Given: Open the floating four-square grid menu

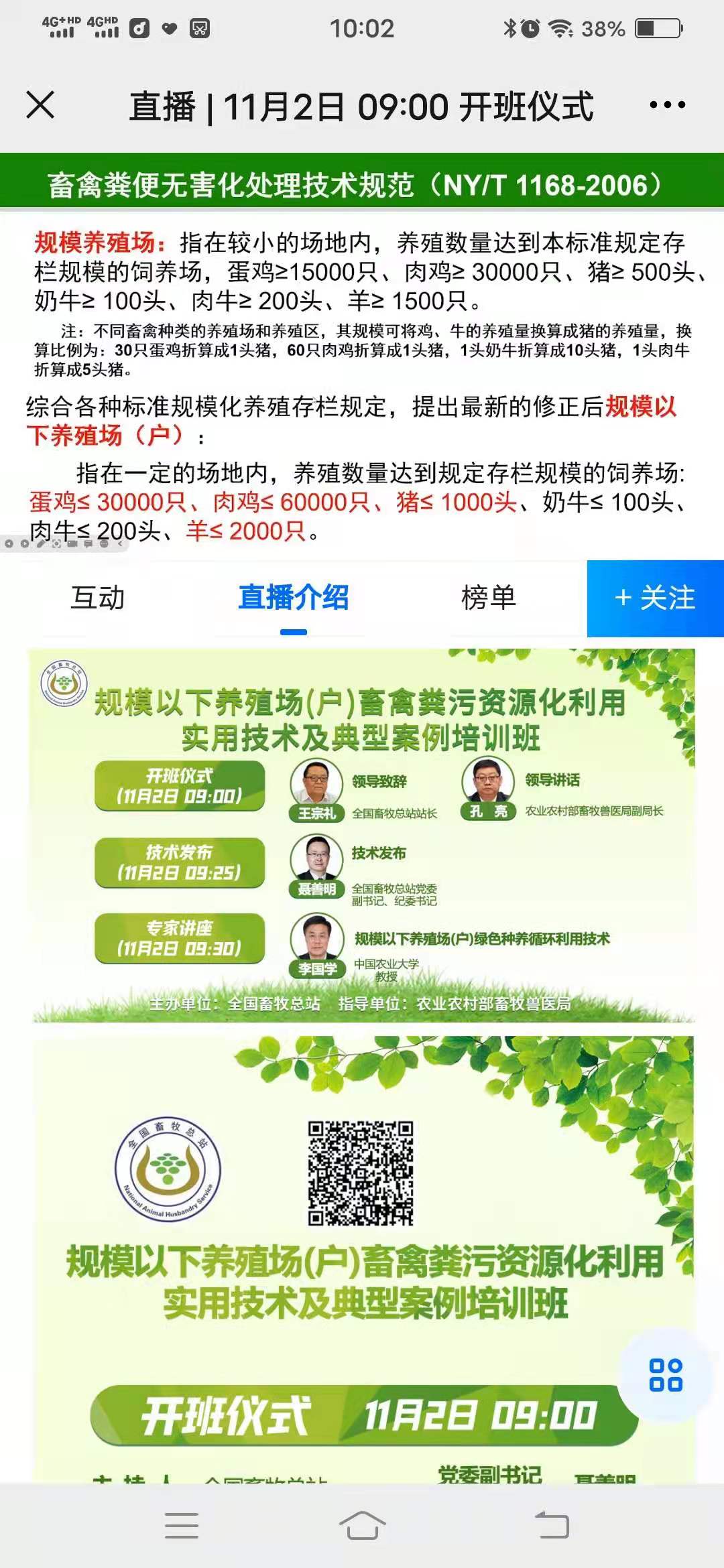Looking at the screenshot, I should [x=665, y=1376].
